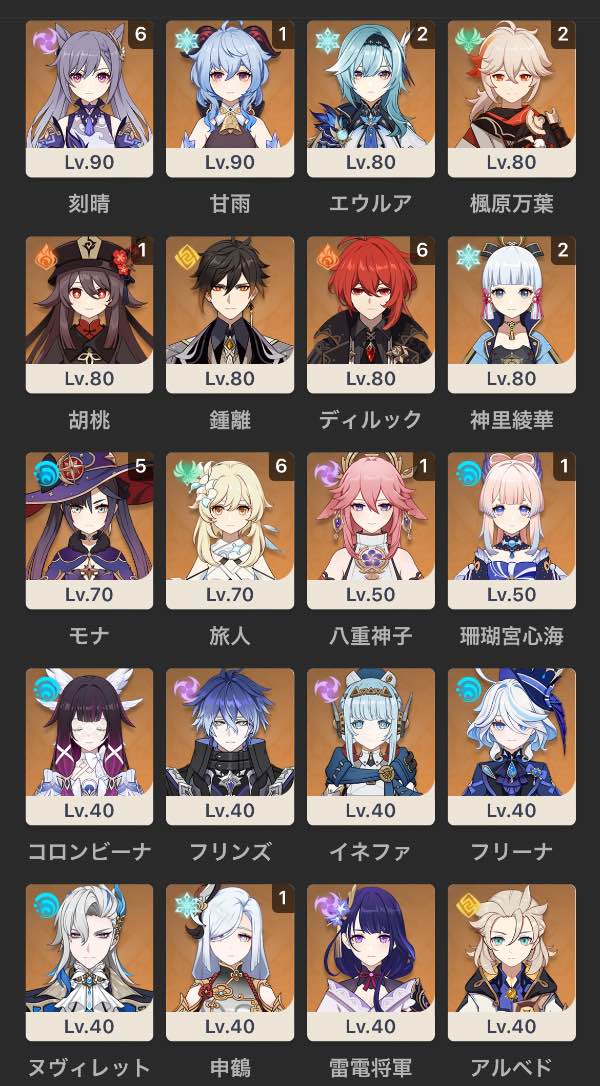The image size is (600, 1086).
Task: Open the コロンビーナ character card
Action: pos(89,746)
